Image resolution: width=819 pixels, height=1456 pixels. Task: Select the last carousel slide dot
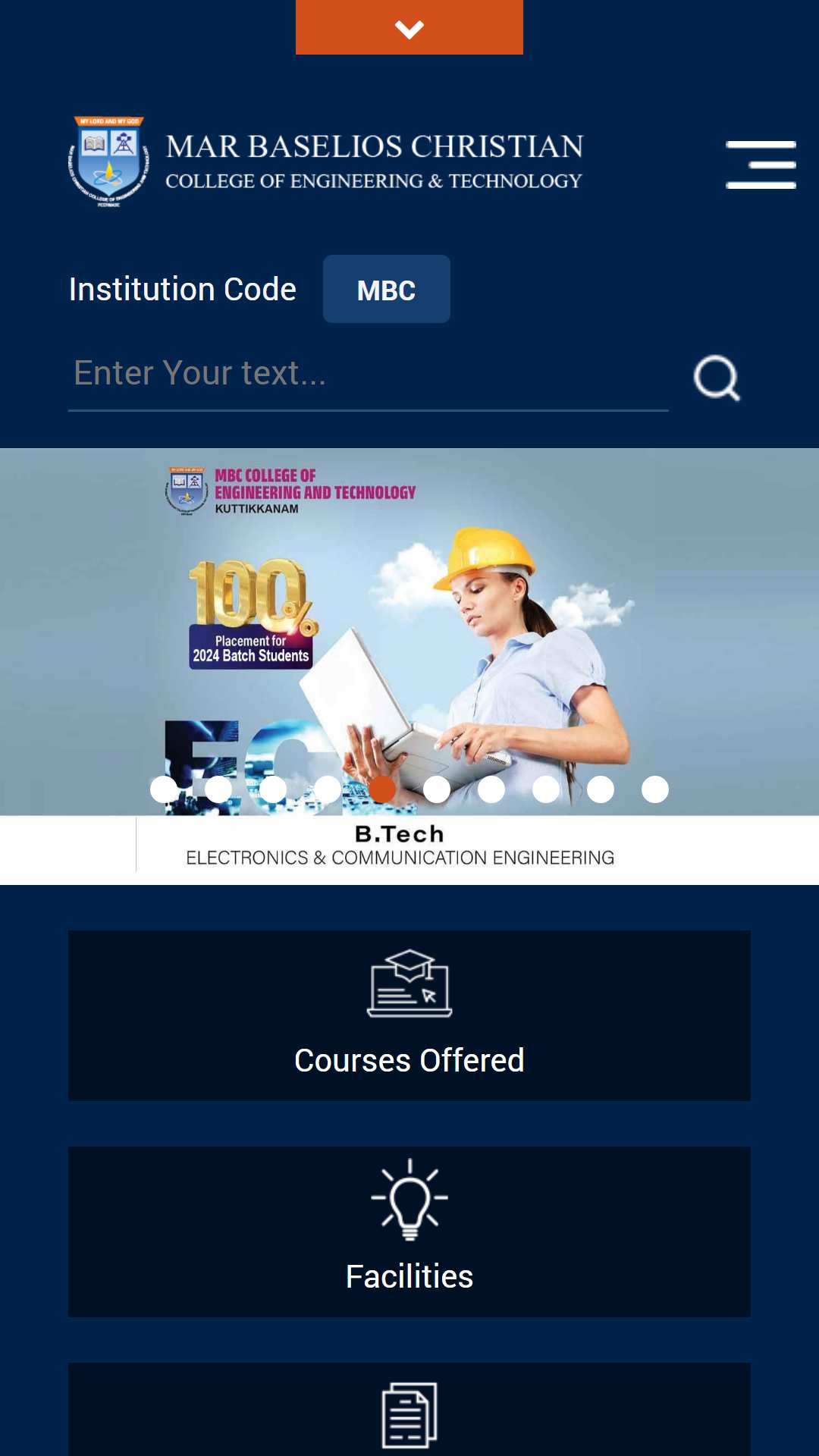click(x=655, y=789)
